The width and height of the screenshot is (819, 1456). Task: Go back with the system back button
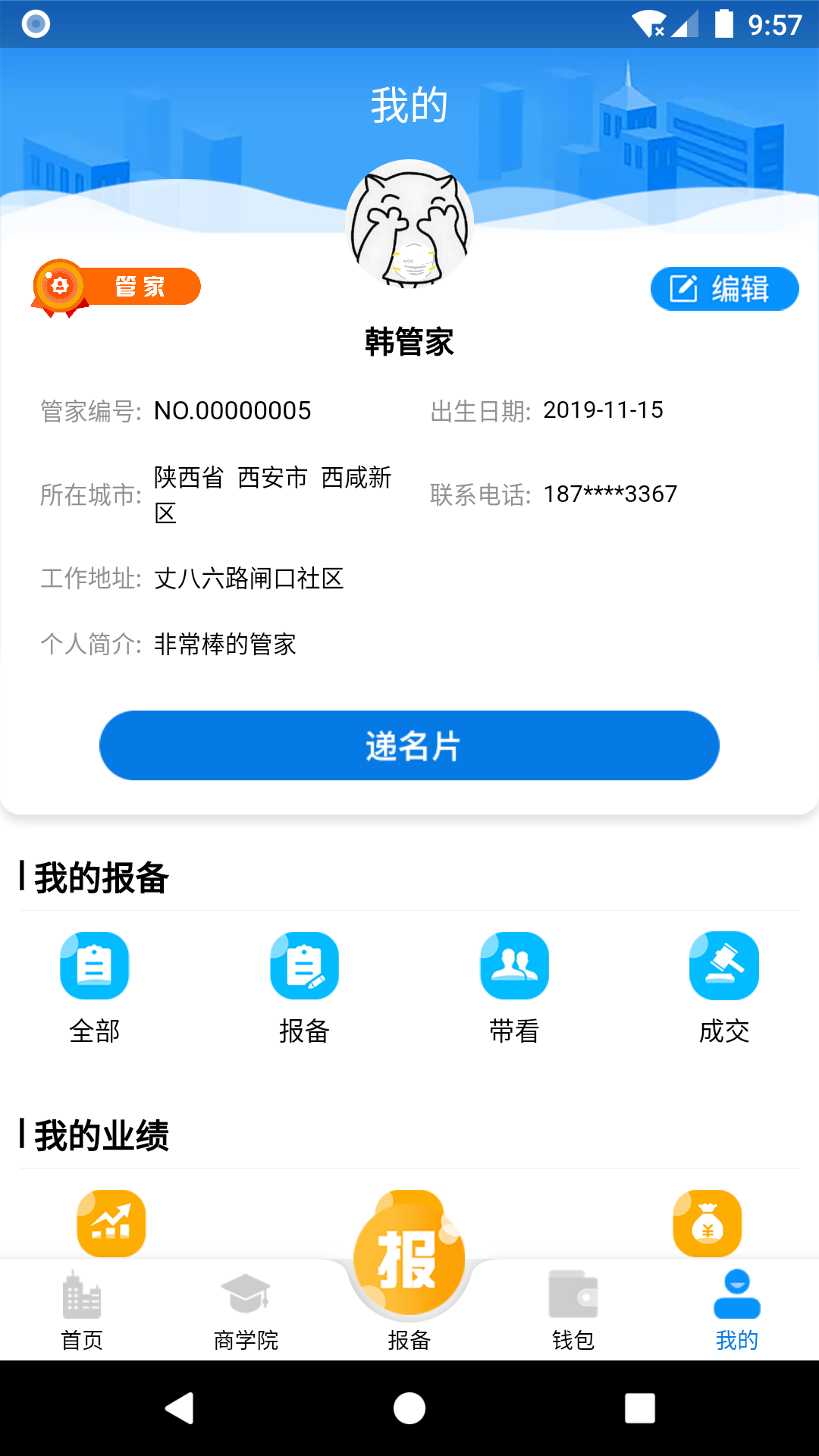coord(180,1408)
